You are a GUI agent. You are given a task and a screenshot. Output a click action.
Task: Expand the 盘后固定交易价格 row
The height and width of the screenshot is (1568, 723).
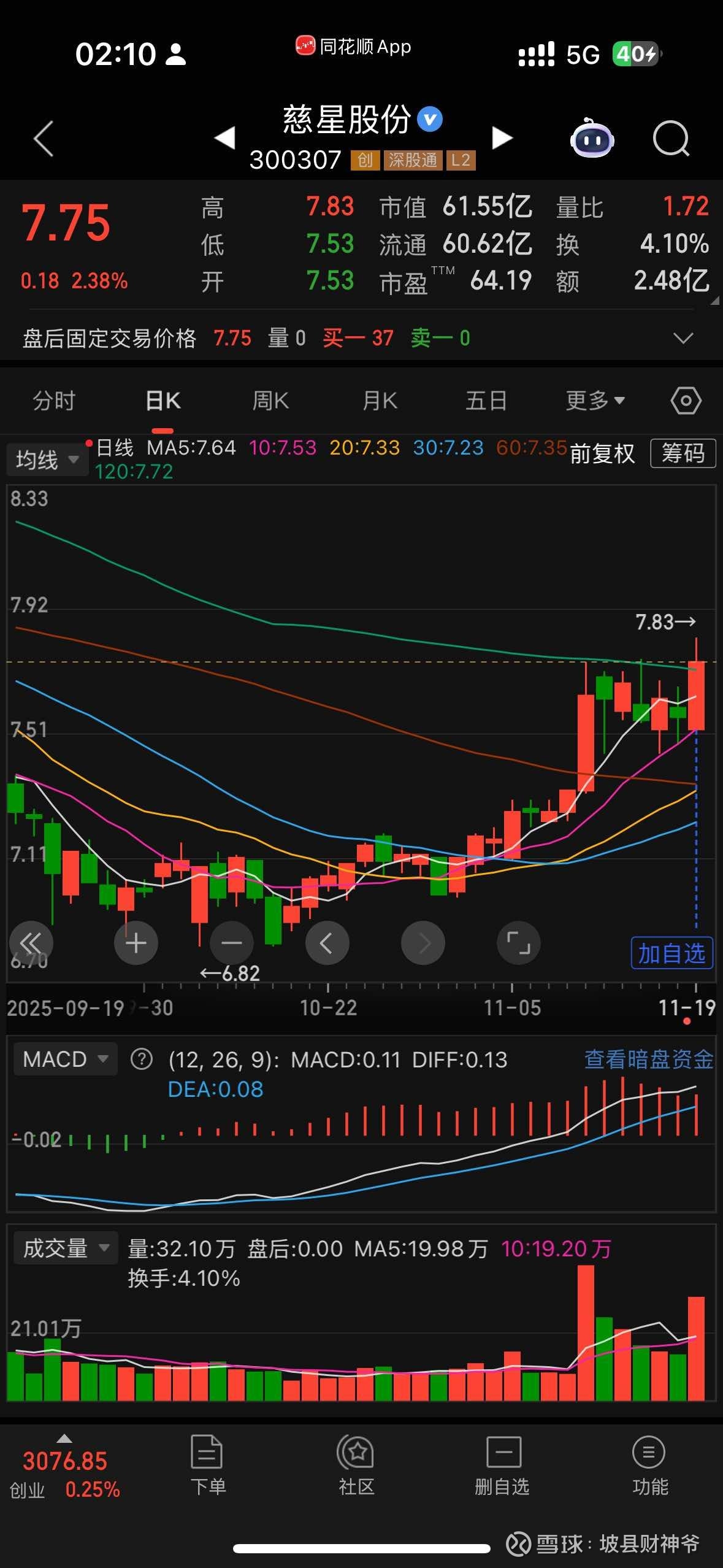click(x=683, y=338)
